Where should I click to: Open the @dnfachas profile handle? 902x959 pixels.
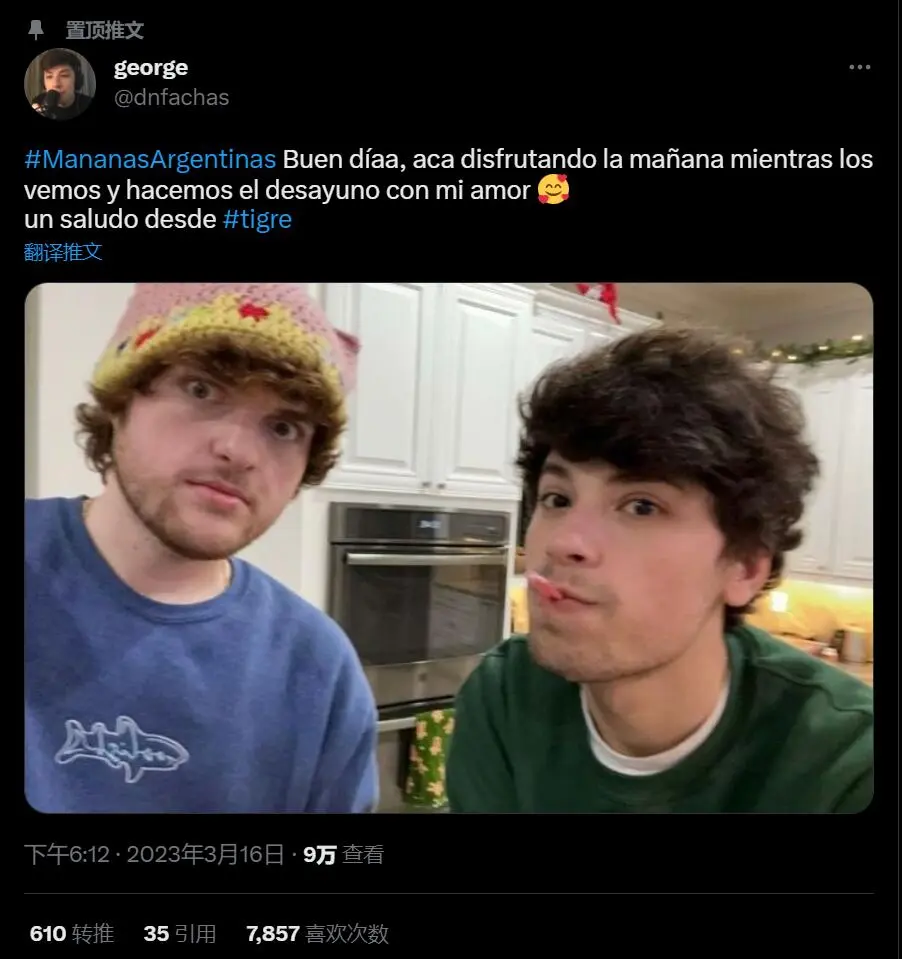point(171,97)
